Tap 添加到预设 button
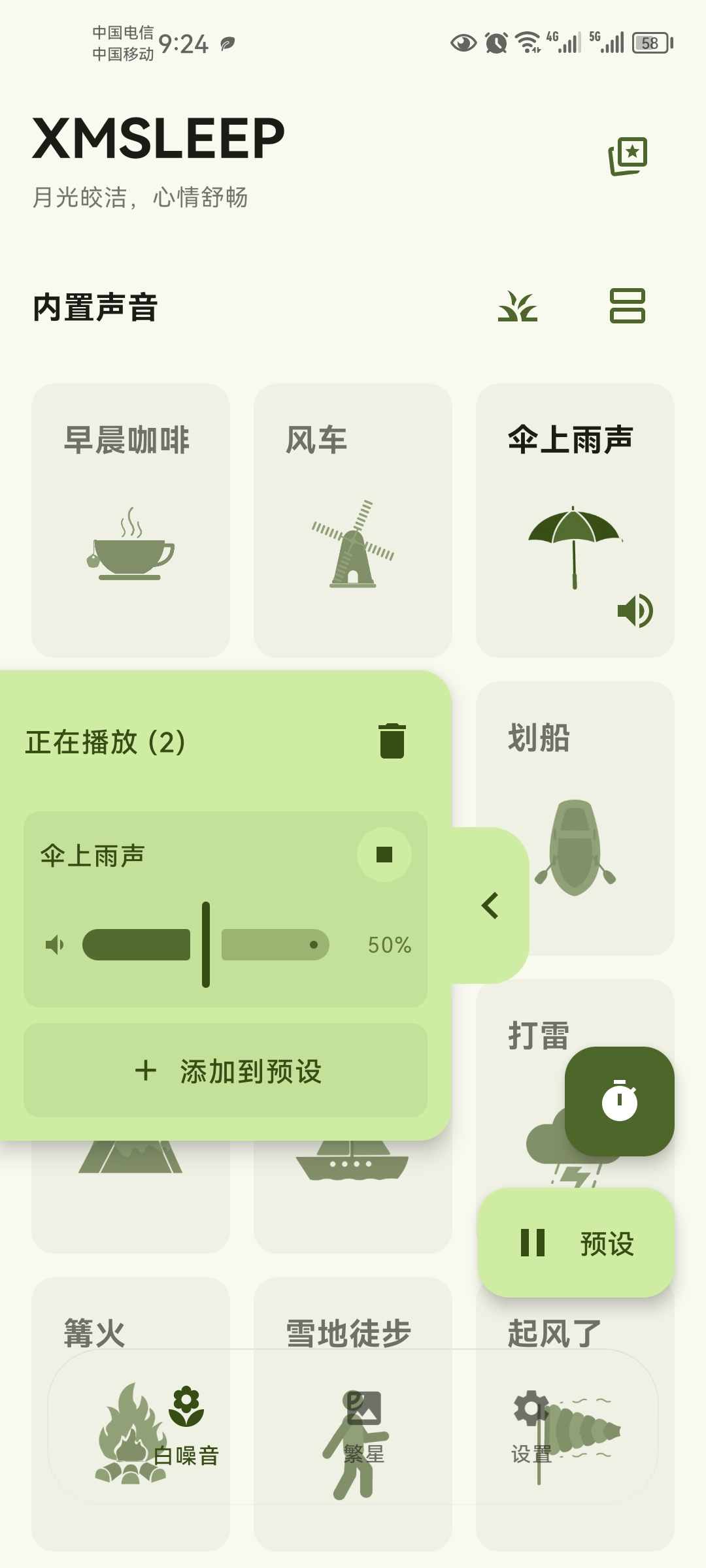 (x=226, y=1070)
